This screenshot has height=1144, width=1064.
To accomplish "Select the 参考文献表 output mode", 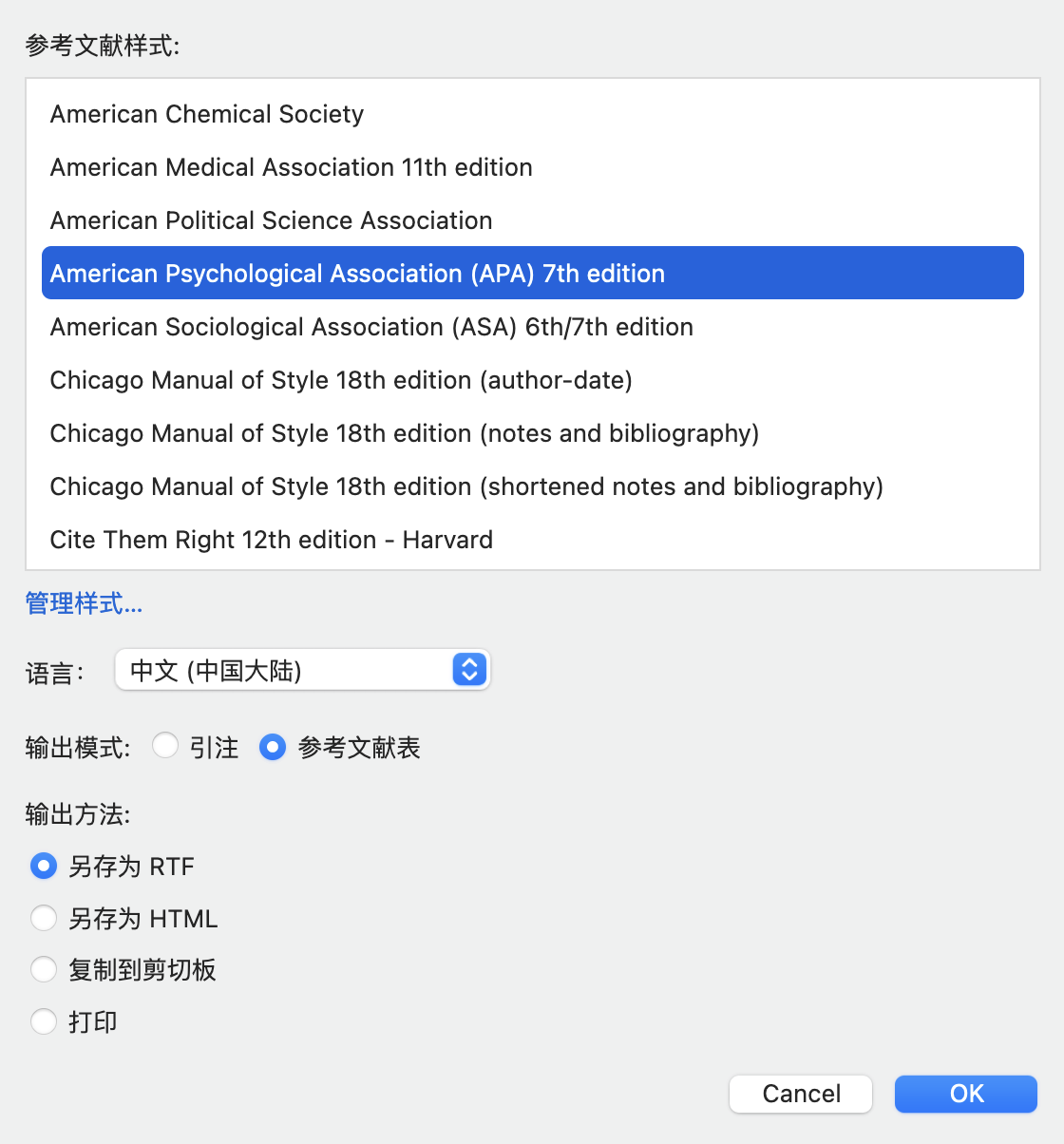I will pyautogui.click(x=273, y=747).
